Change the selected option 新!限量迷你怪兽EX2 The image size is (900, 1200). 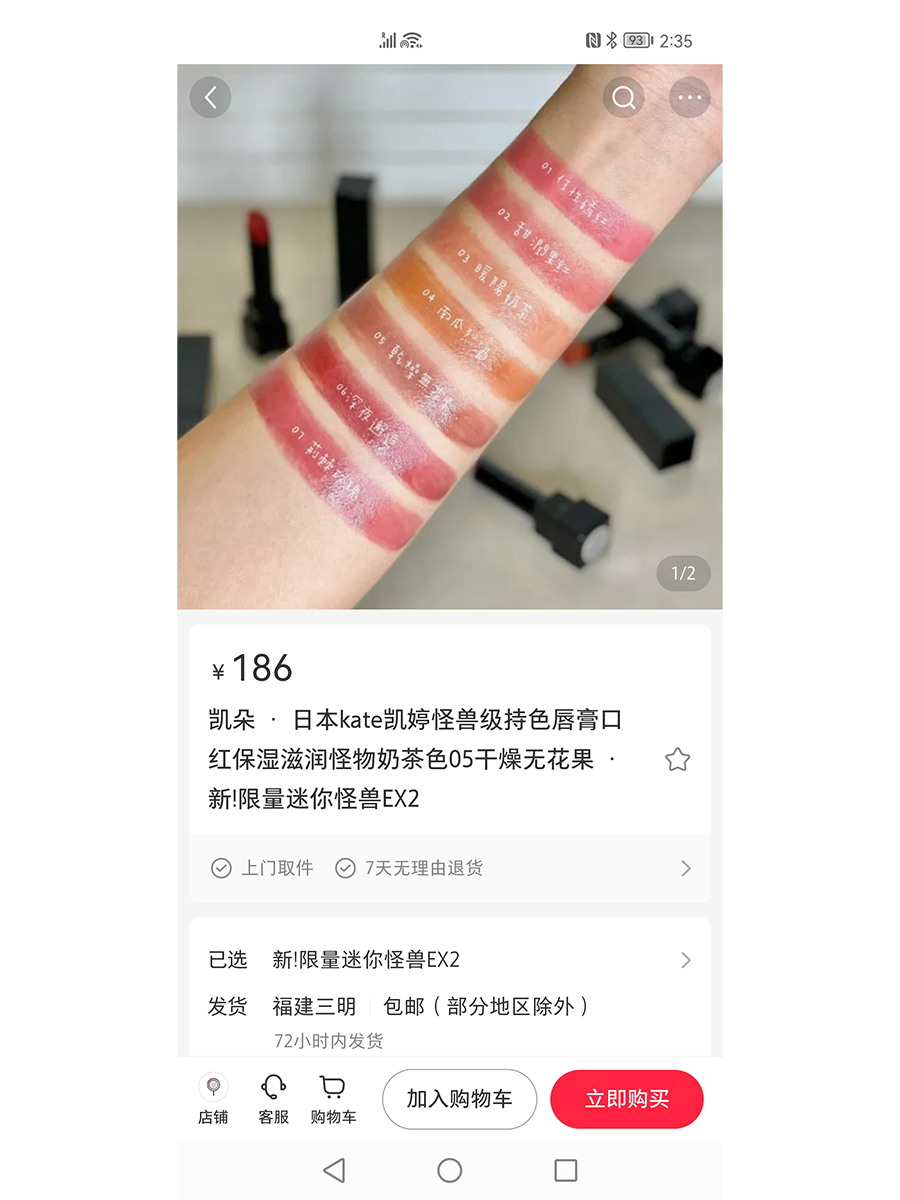pyautogui.click(x=450, y=960)
